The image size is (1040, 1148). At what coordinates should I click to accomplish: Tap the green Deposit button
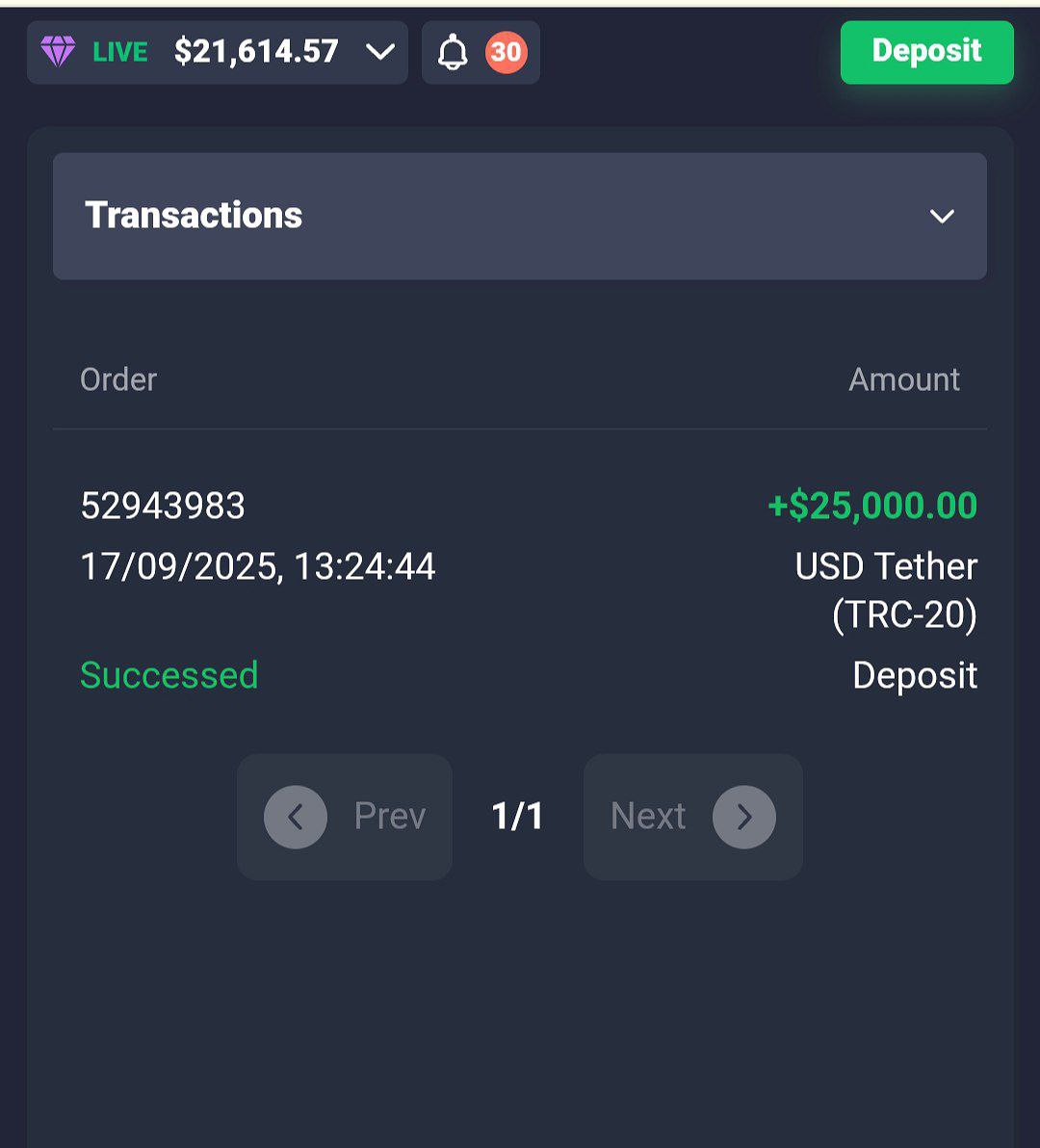tap(926, 52)
